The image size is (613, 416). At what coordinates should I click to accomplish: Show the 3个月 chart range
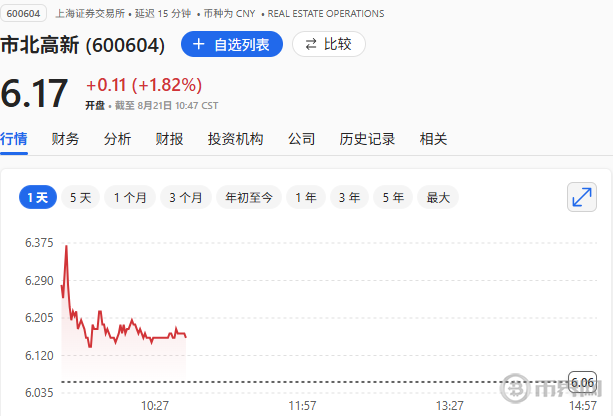point(186,198)
